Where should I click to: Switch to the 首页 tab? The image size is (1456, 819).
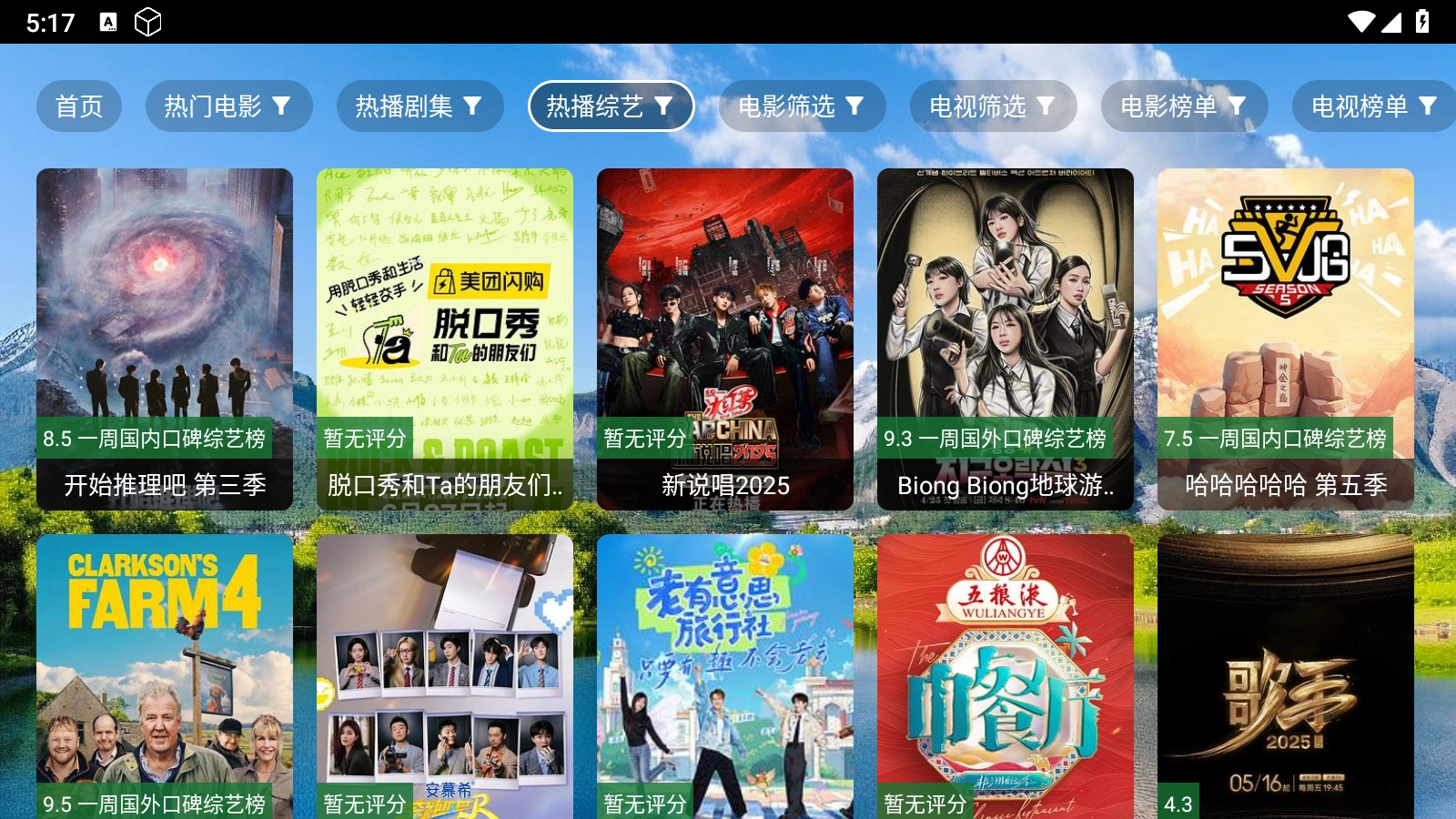[x=79, y=106]
